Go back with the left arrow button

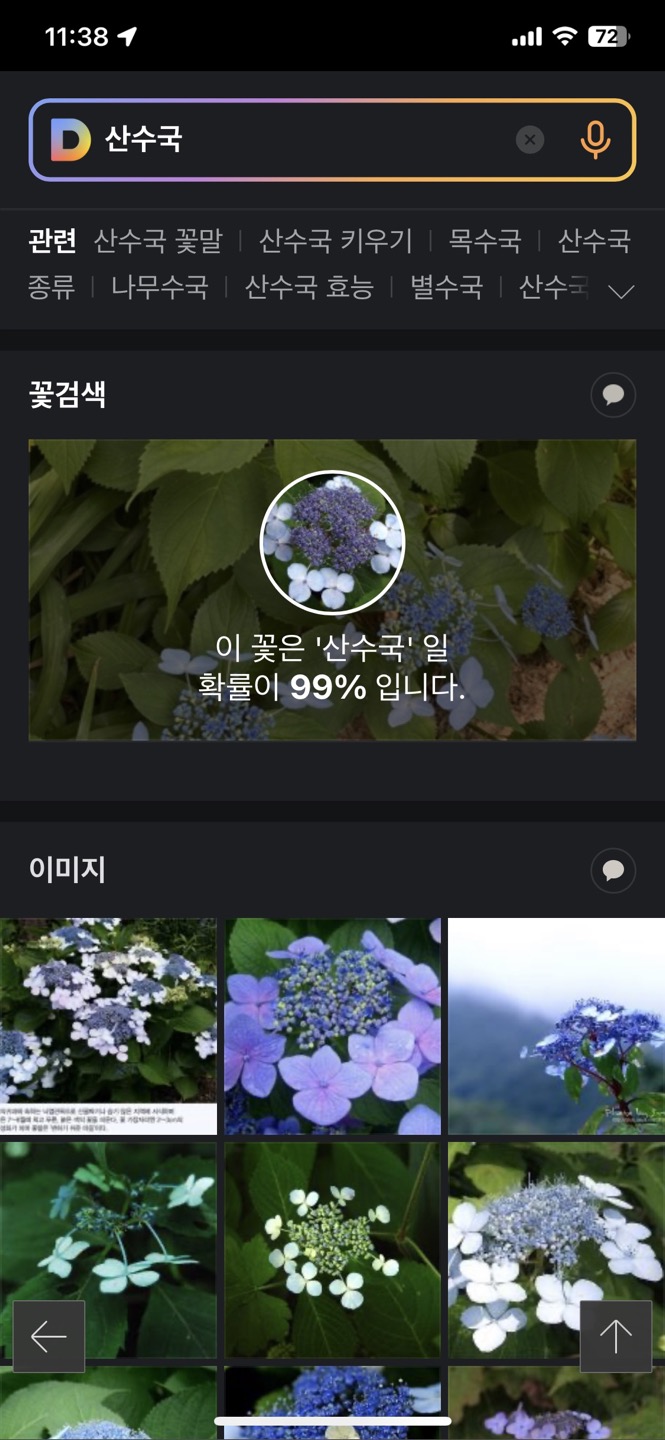click(49, 1336)
